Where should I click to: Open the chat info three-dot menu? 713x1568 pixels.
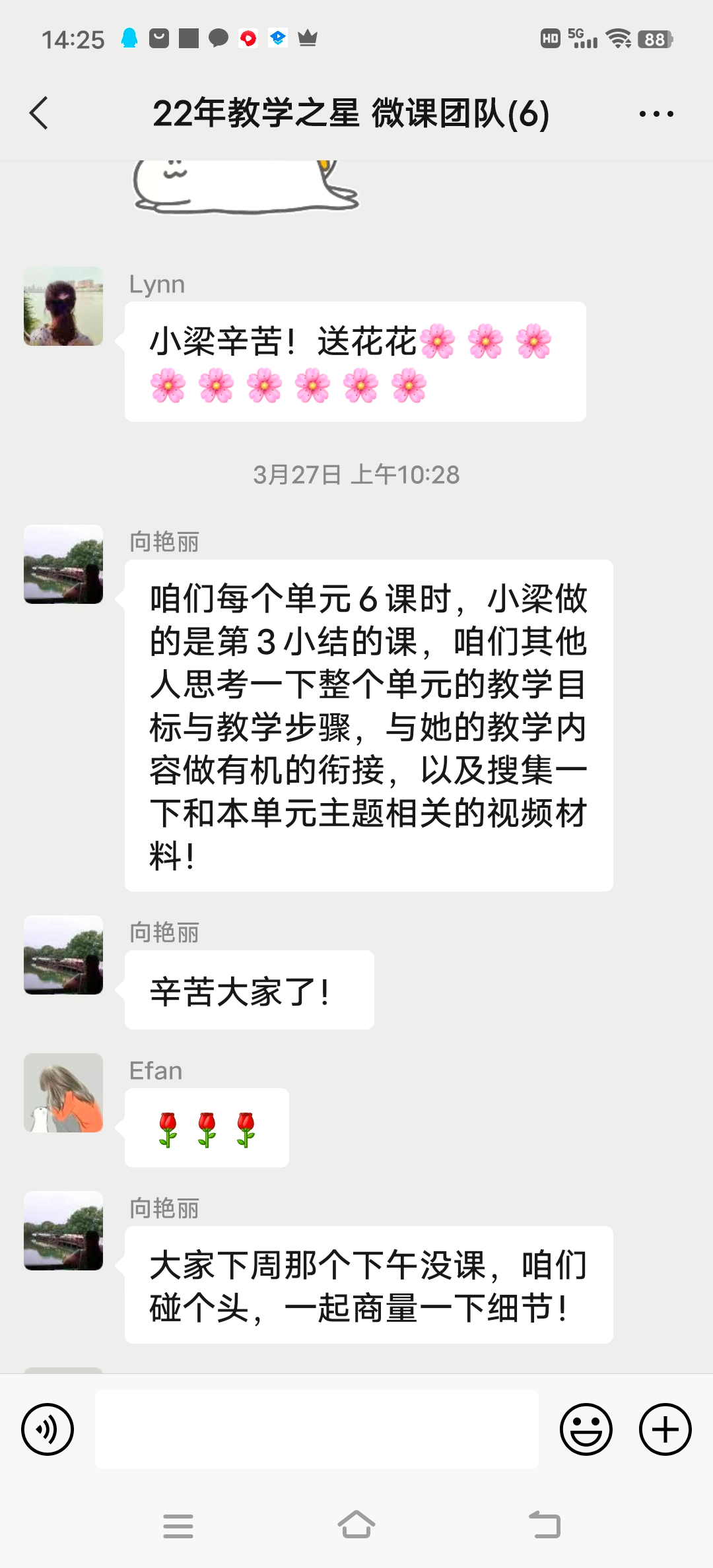(656, 114)
